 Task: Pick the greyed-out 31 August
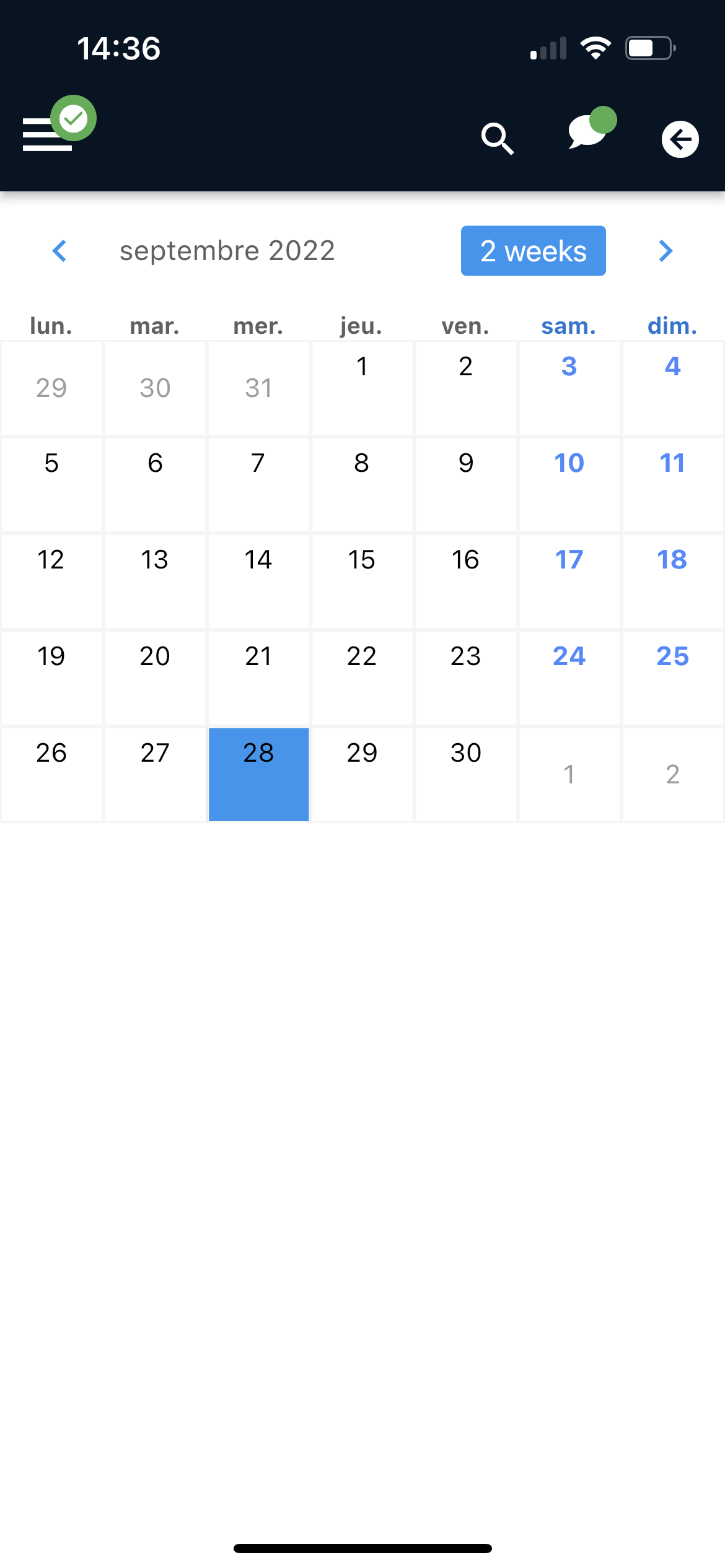point(258,388)
